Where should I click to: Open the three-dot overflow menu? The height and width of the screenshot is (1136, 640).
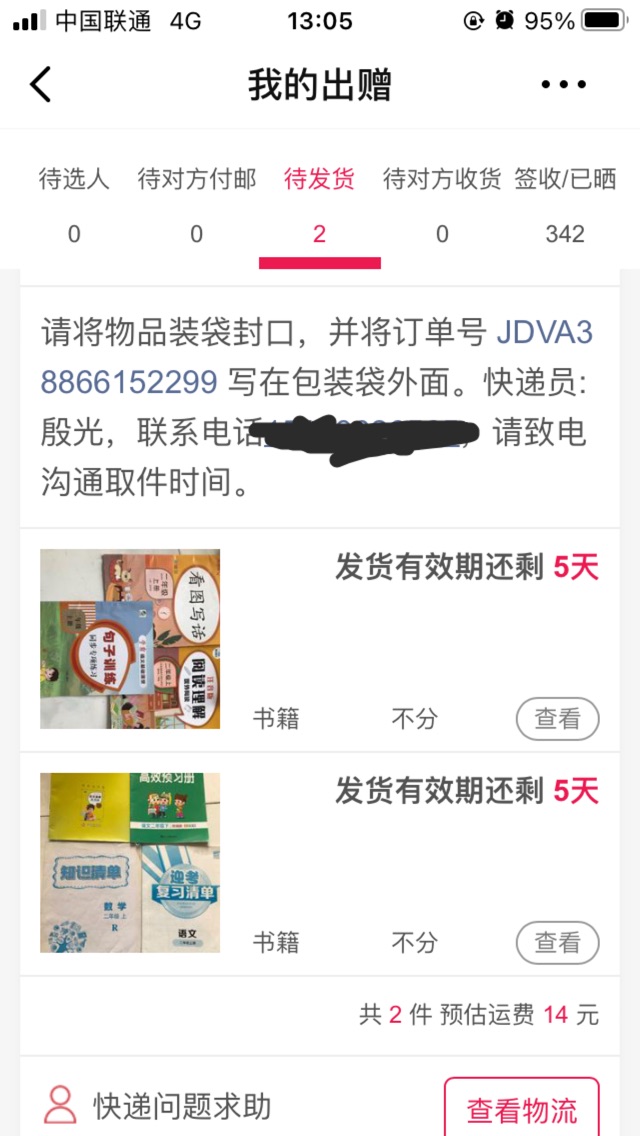tap(563, 85)
